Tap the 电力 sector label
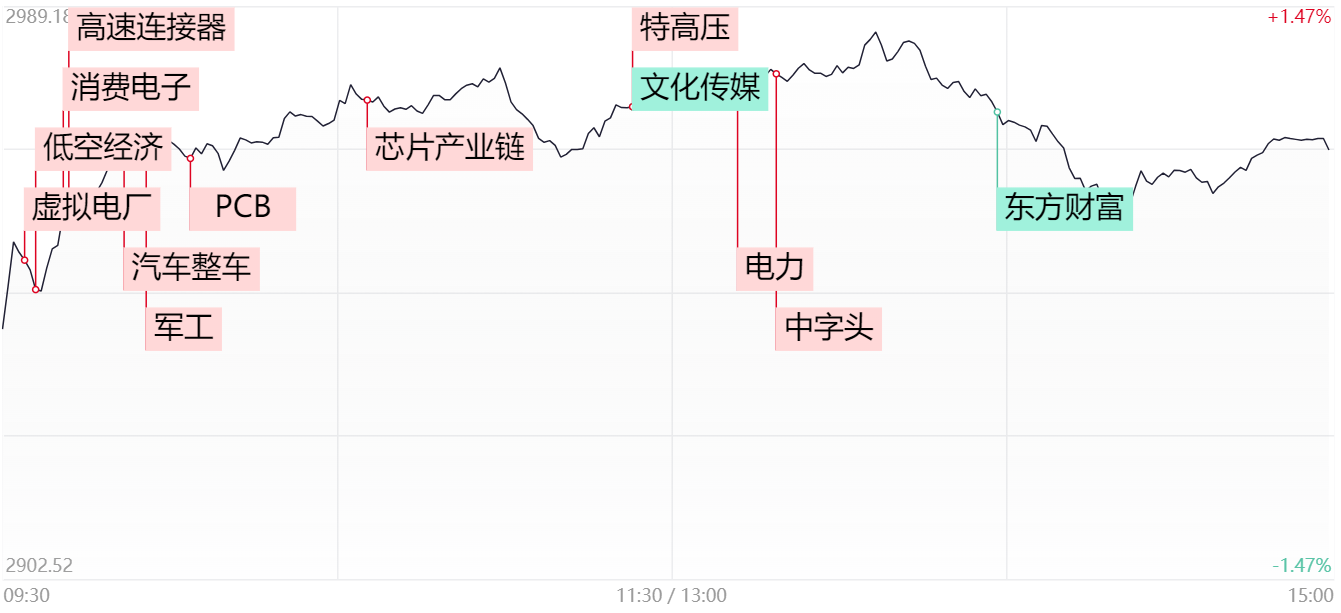The width and height of the screenshot is (1341, 613). (x=775, y=268)
